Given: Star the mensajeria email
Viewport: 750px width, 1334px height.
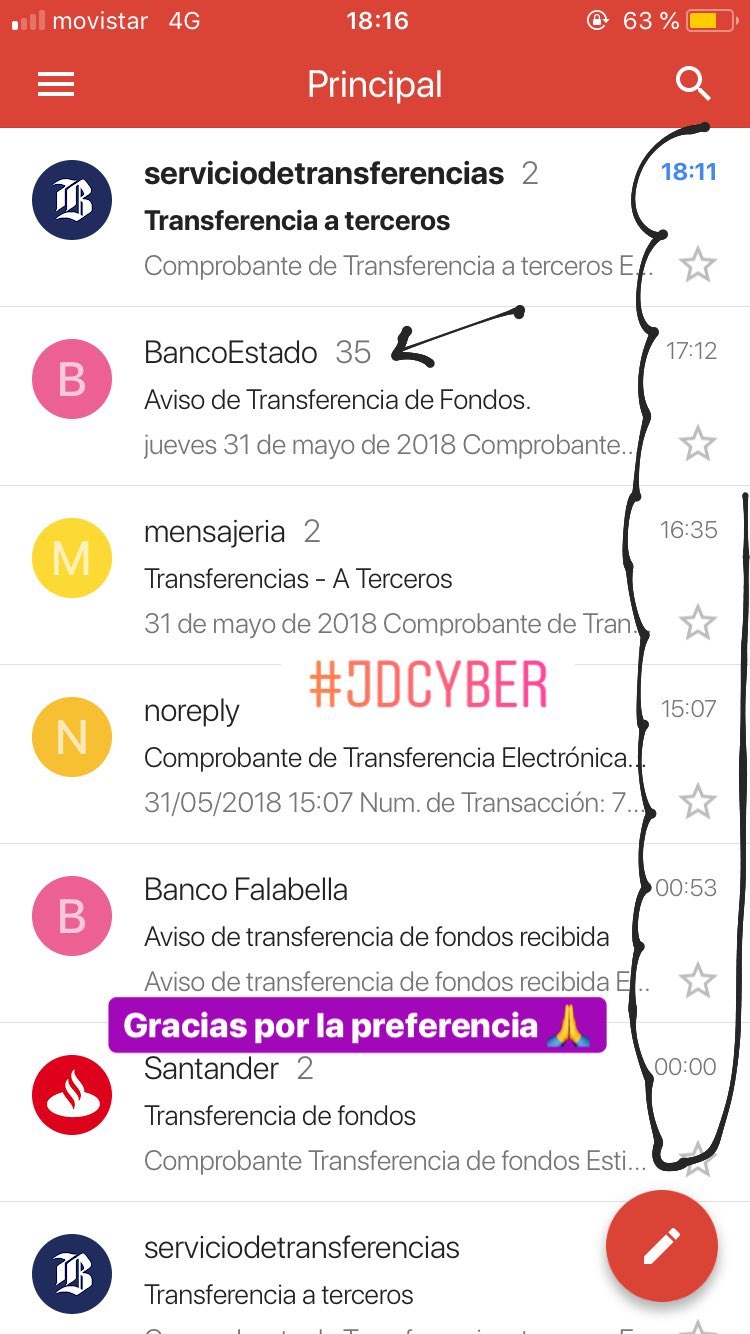Looking at the screenshot, I should tap(698, 623).
